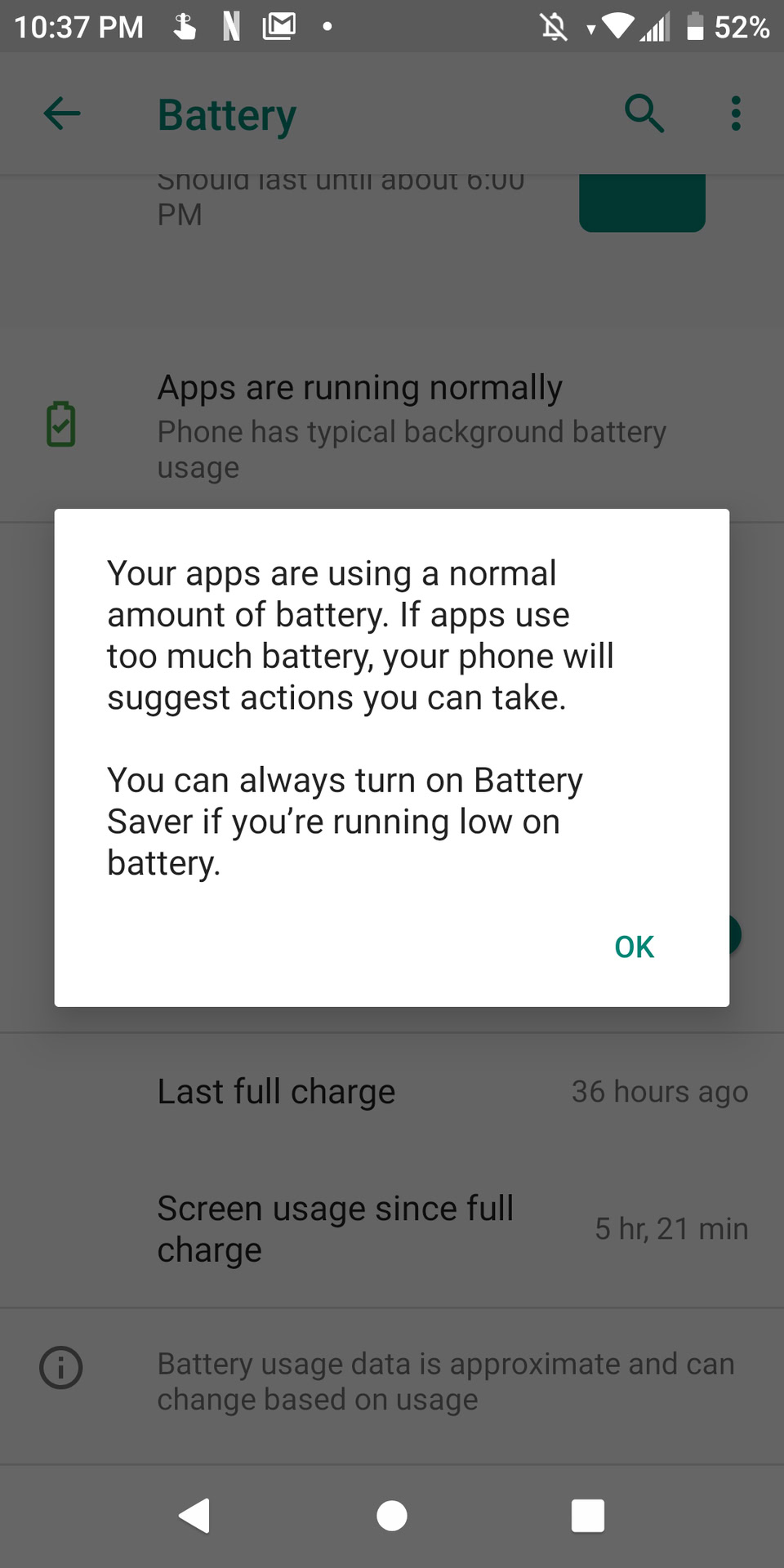Image resolution: width=784 pixels, height=1568 pixels.
Task: Dismiss the dialog with OK
Action: pos(634,947)
